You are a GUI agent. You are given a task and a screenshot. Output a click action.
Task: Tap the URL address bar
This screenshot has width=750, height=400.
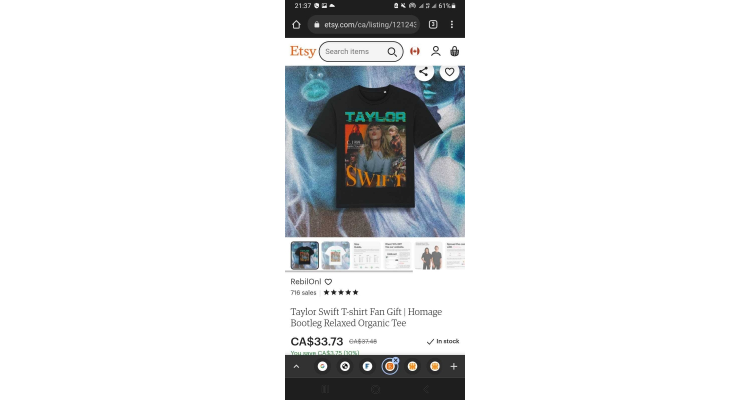coord(365,24)
